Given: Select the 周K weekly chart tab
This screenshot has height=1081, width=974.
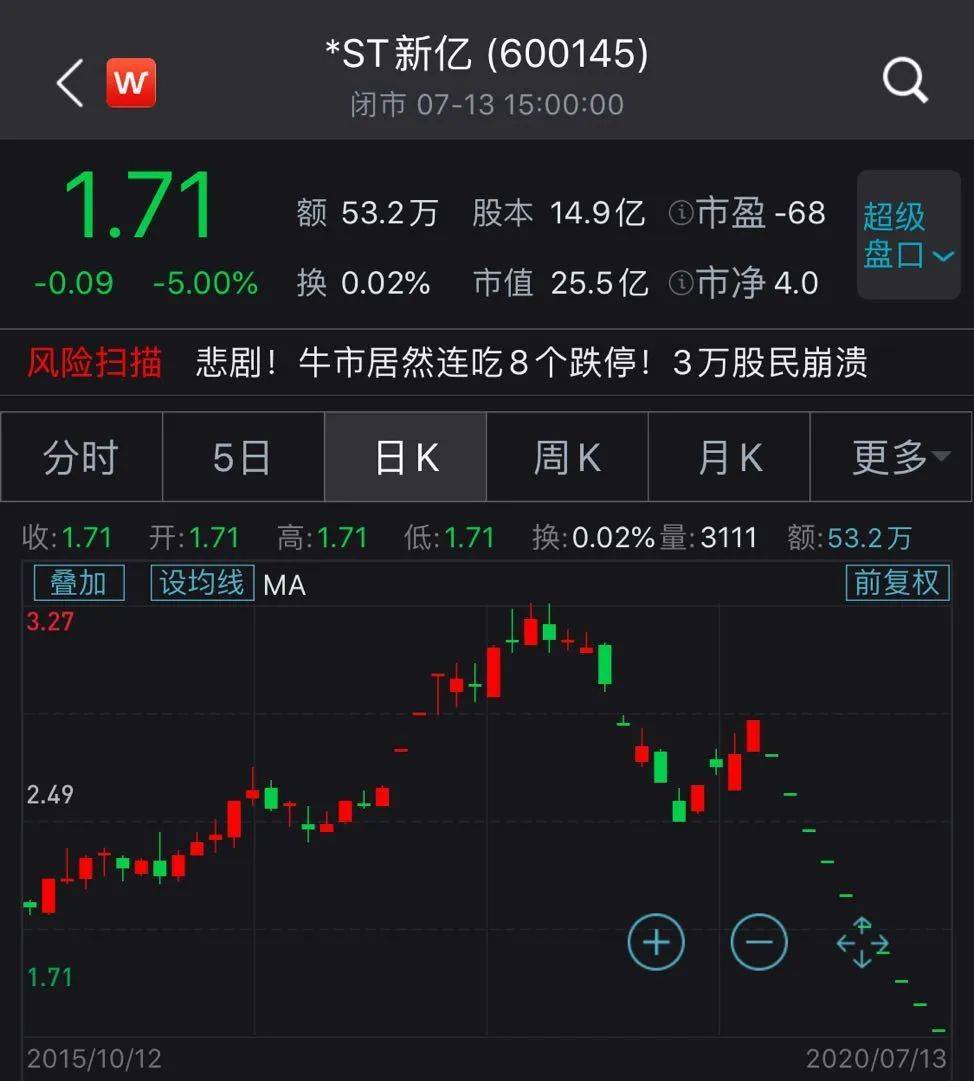Looking at the screenshot, I should [567, 456].
